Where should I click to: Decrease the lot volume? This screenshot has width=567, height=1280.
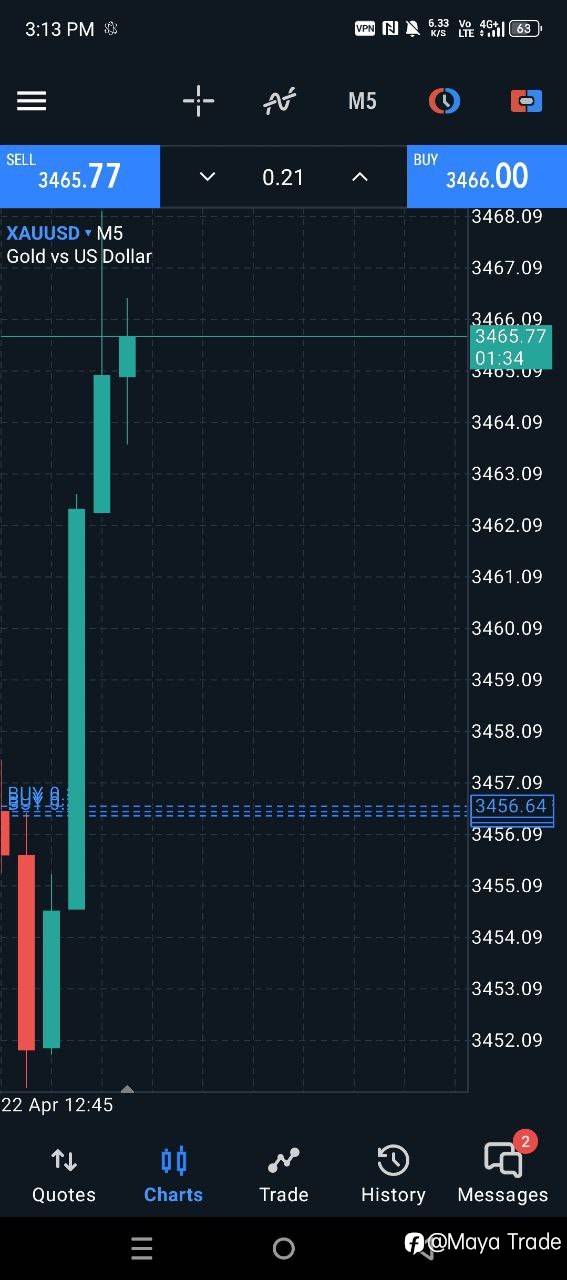[x=207, y=177]
